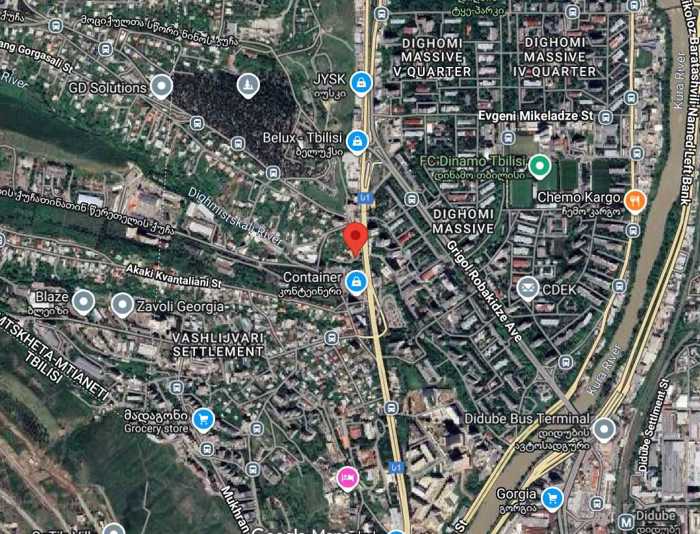Select the Didube Bus Terminal pin
The width and height of the screenshot is (700, 534).
(x=602, y=430)
